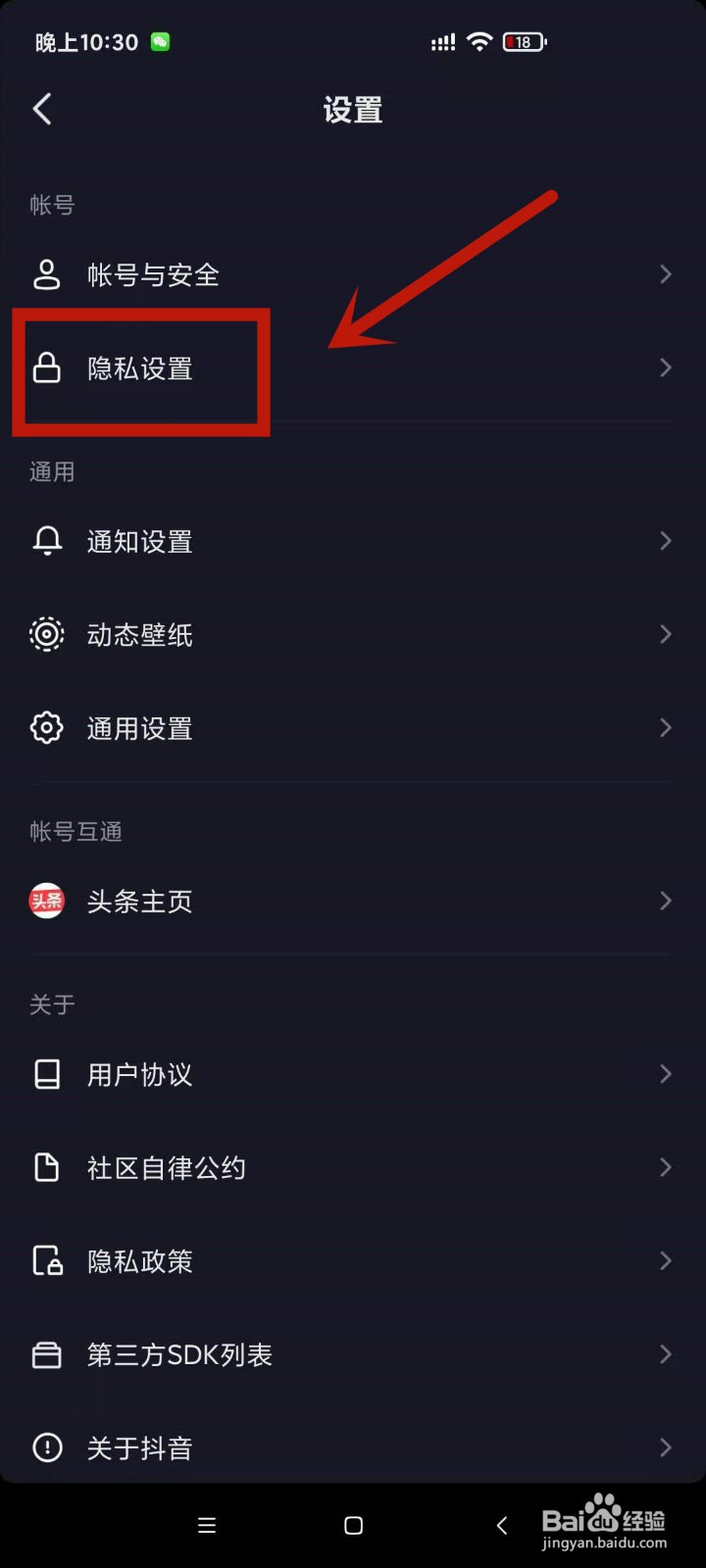This screenshot has height=1568, width=706.
Task: Open 帐号与安全 settings
Action: coord(153,275)
